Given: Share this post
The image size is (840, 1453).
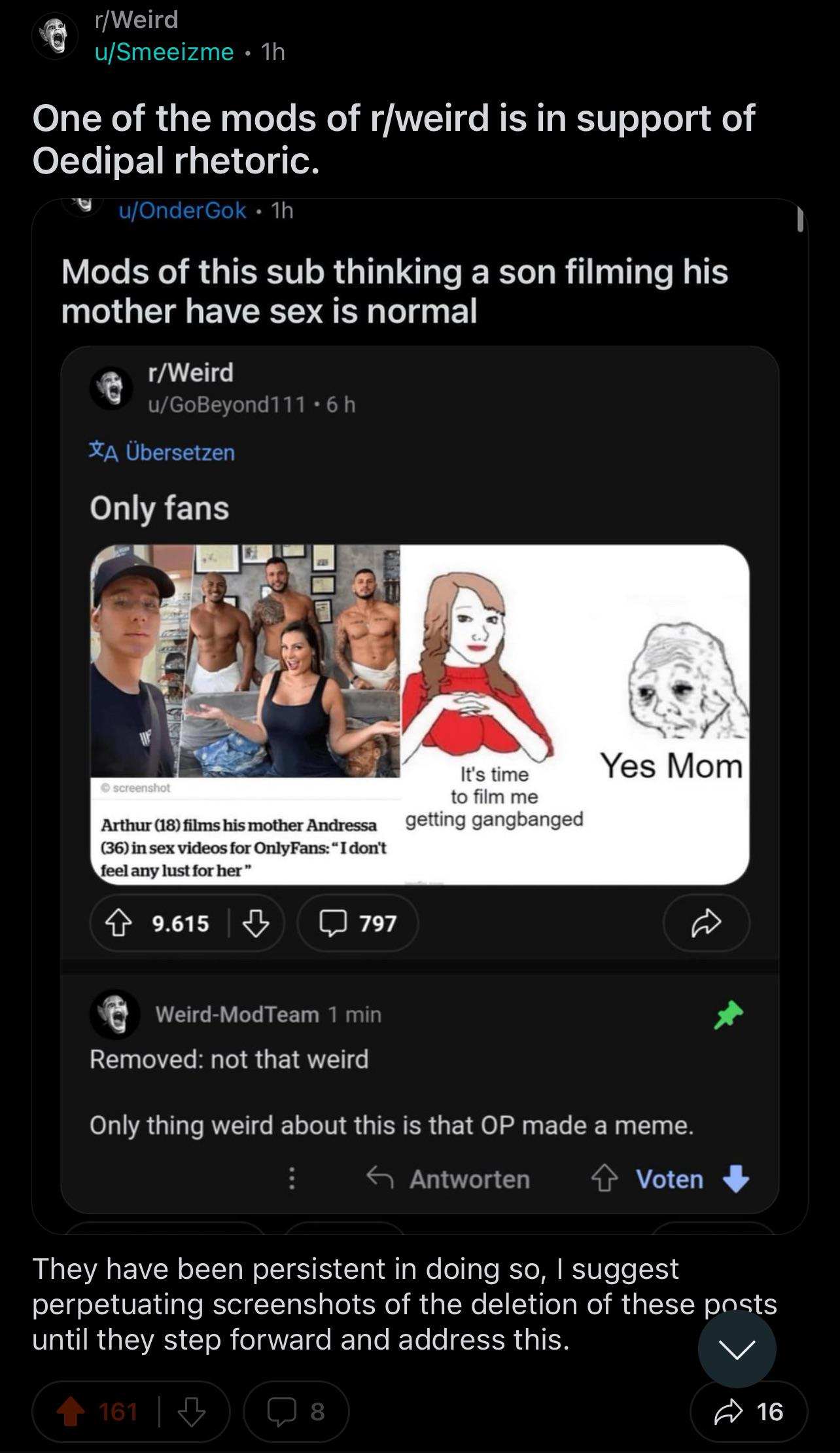Looking at the screenshot, I should pyautogui.click(x=748, y=1412).
